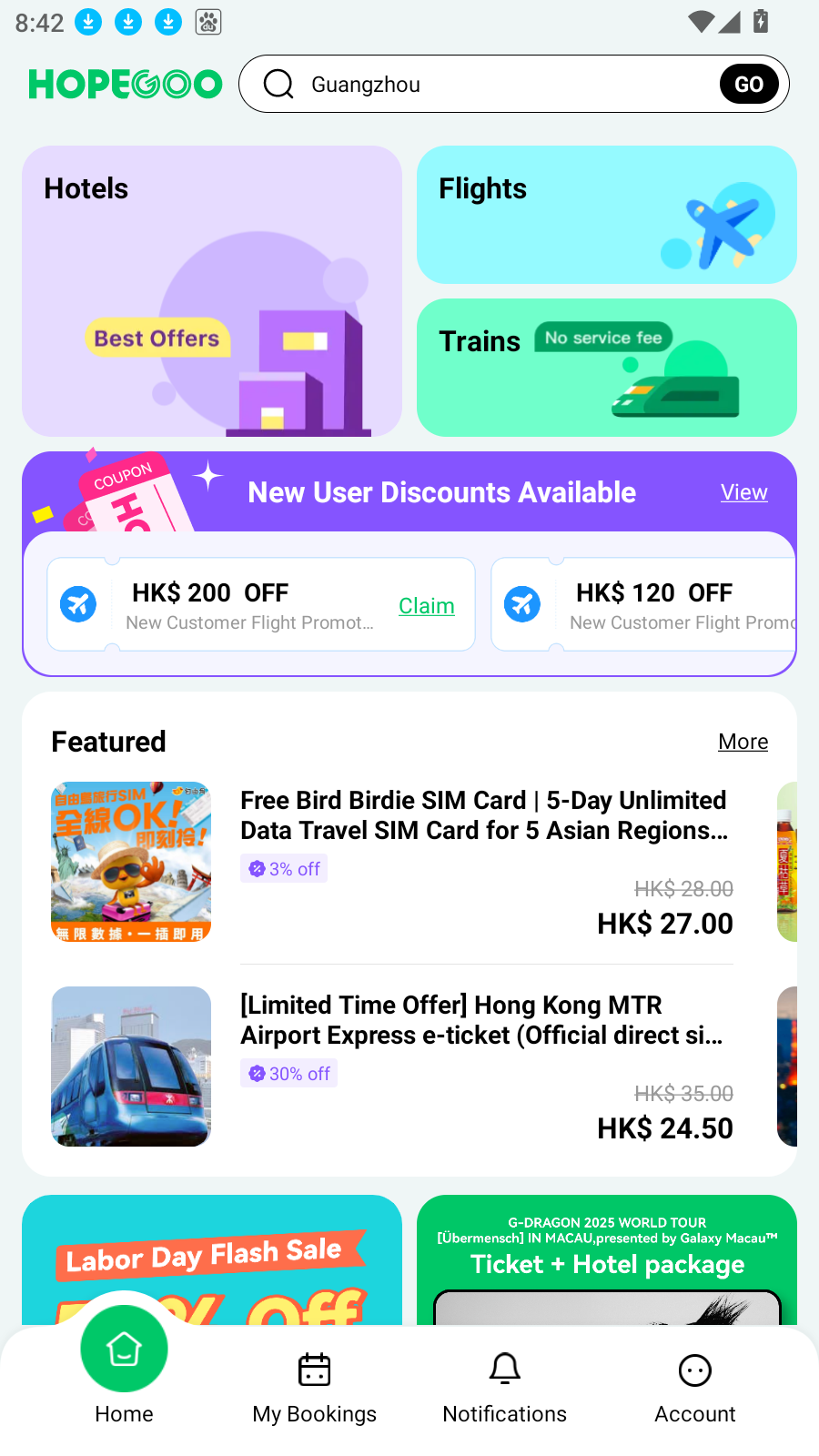Open the Trains card
Screen dimensions: 819x1456
pos(606,368)
